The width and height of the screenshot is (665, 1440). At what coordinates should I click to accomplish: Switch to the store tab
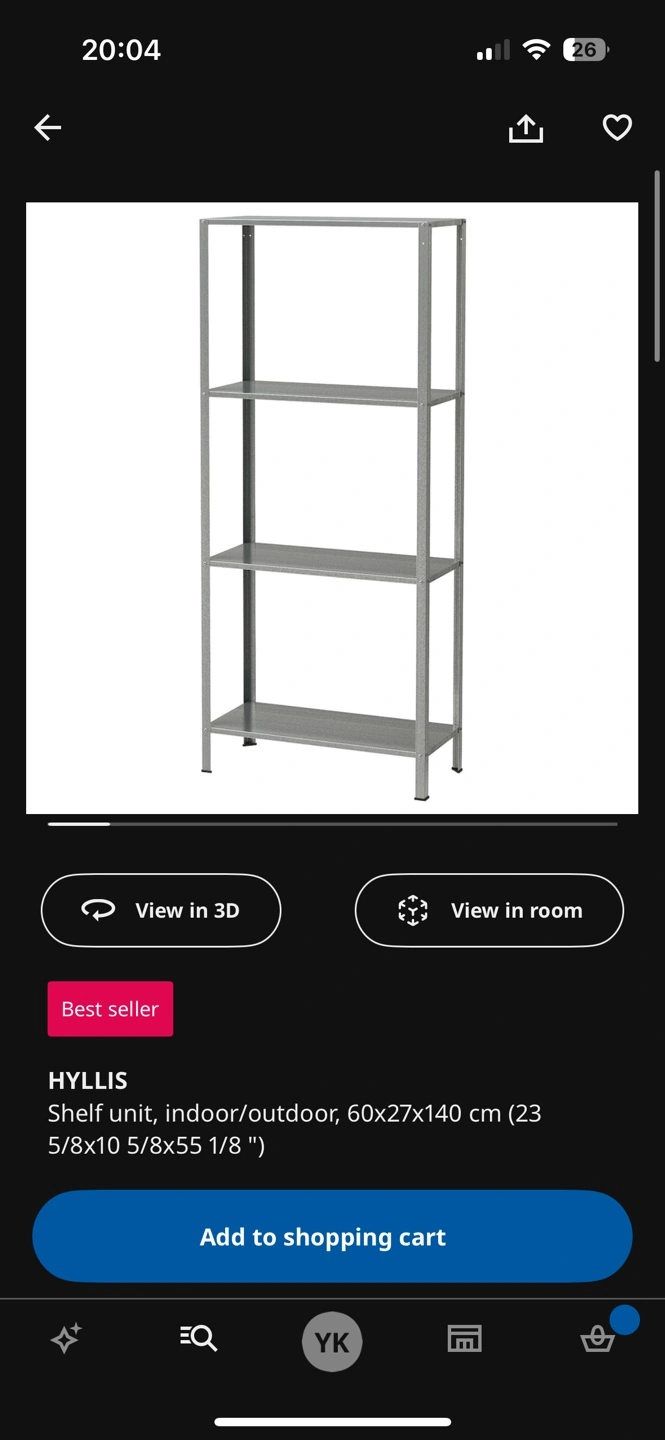pos(464,1338)
